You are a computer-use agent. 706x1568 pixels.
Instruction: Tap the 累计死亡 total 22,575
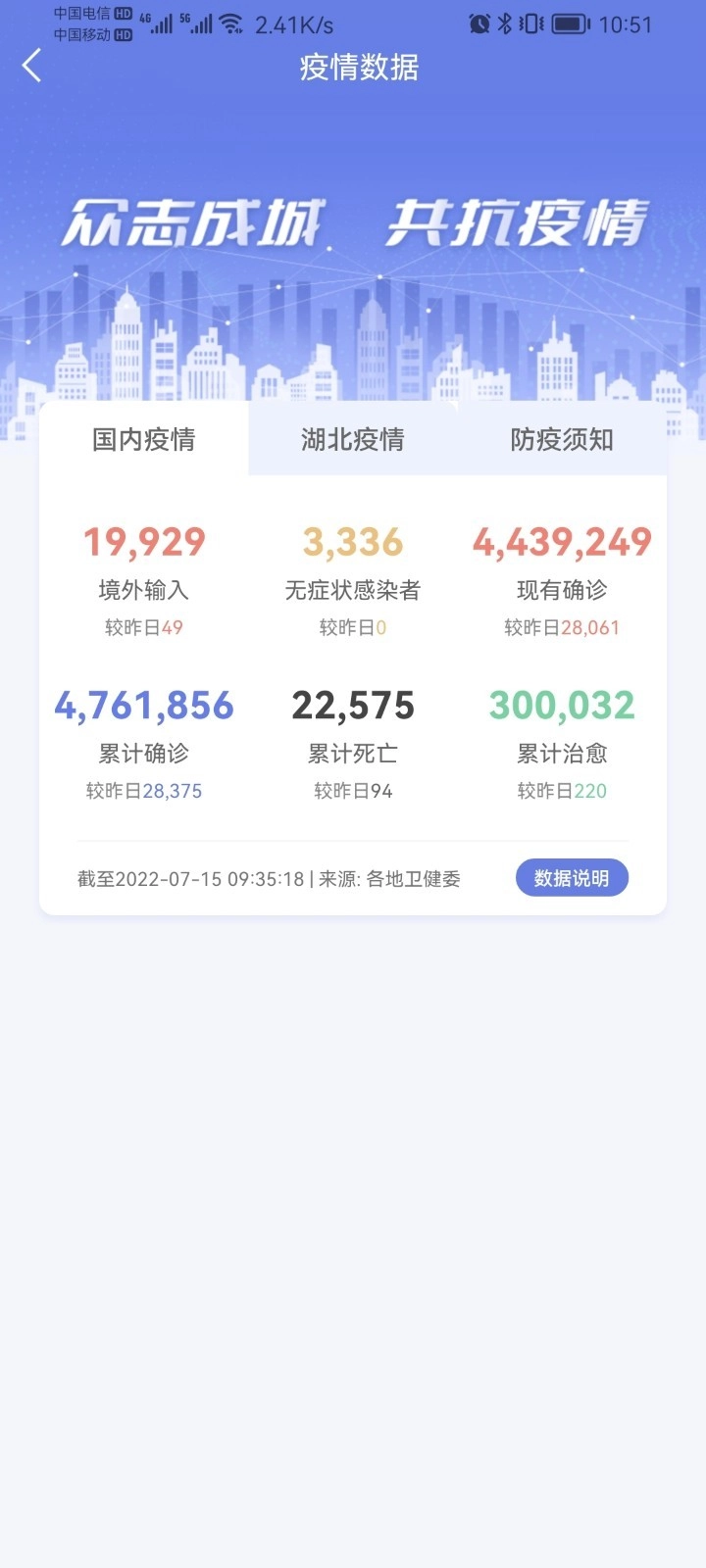(x=354, y=705)
